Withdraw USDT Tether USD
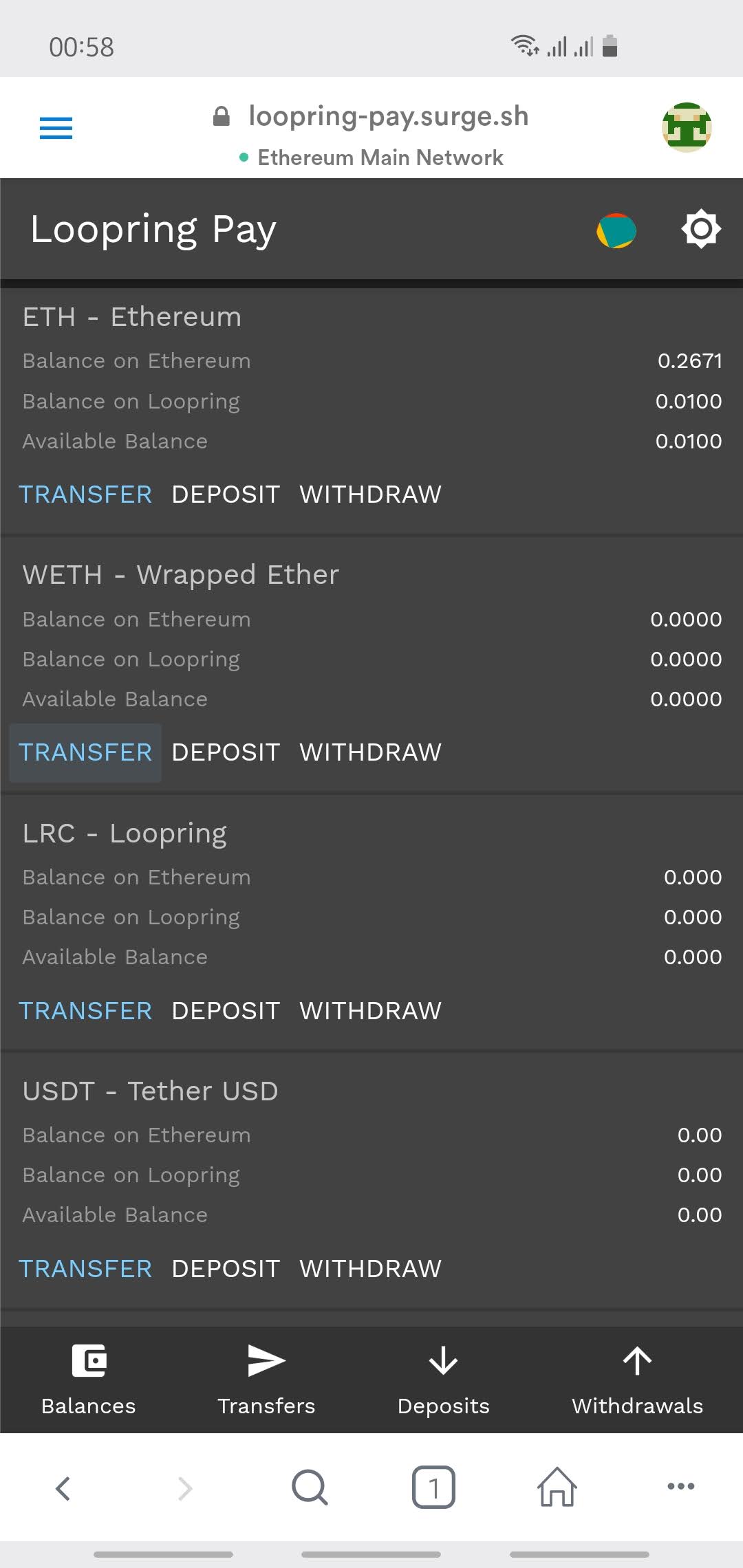 (x=370, y=1269)
